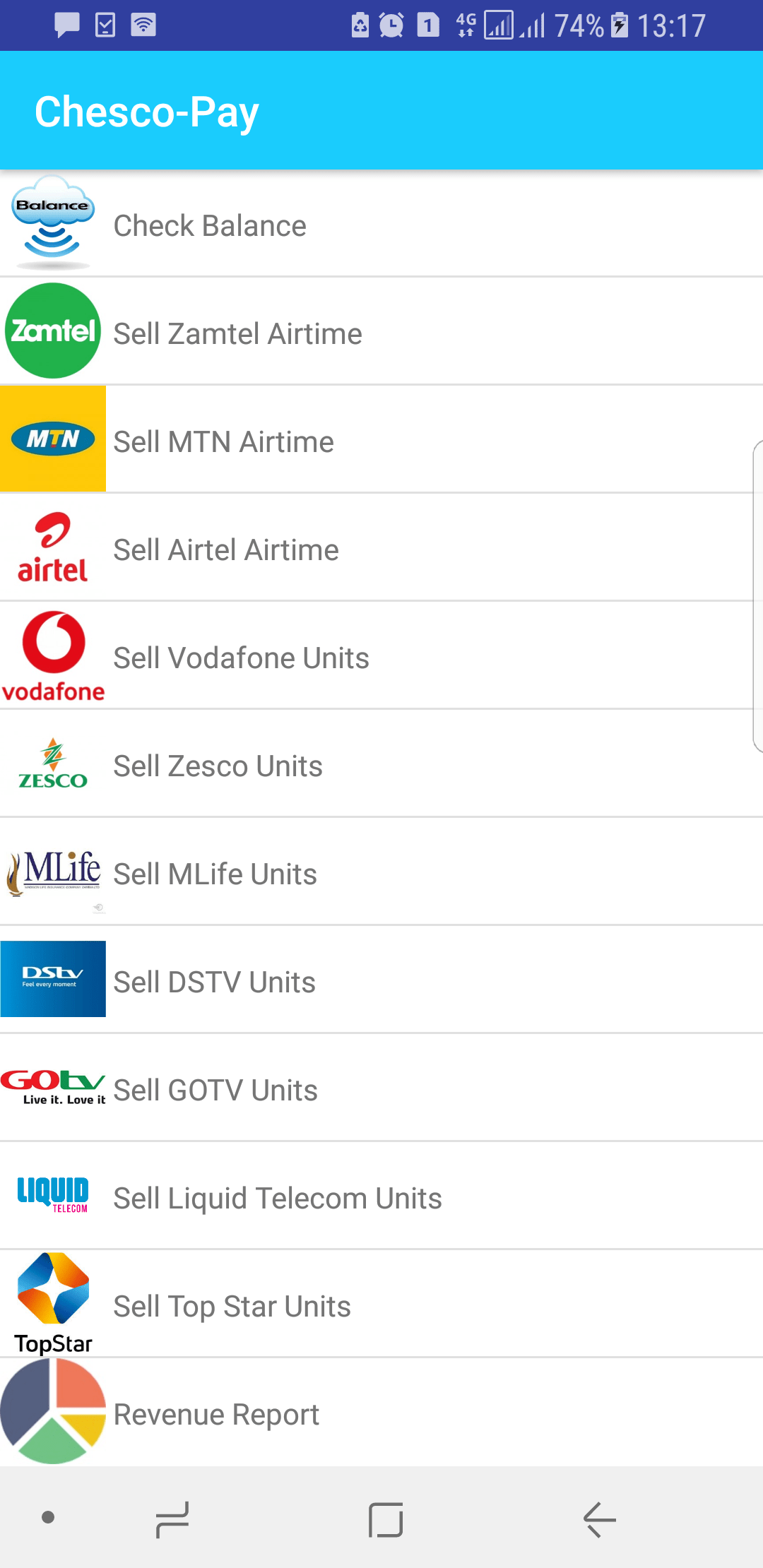Open Sell Liquid Telecom Units
This screenshot has width=763, height=1568.
tap(277, 1199)
